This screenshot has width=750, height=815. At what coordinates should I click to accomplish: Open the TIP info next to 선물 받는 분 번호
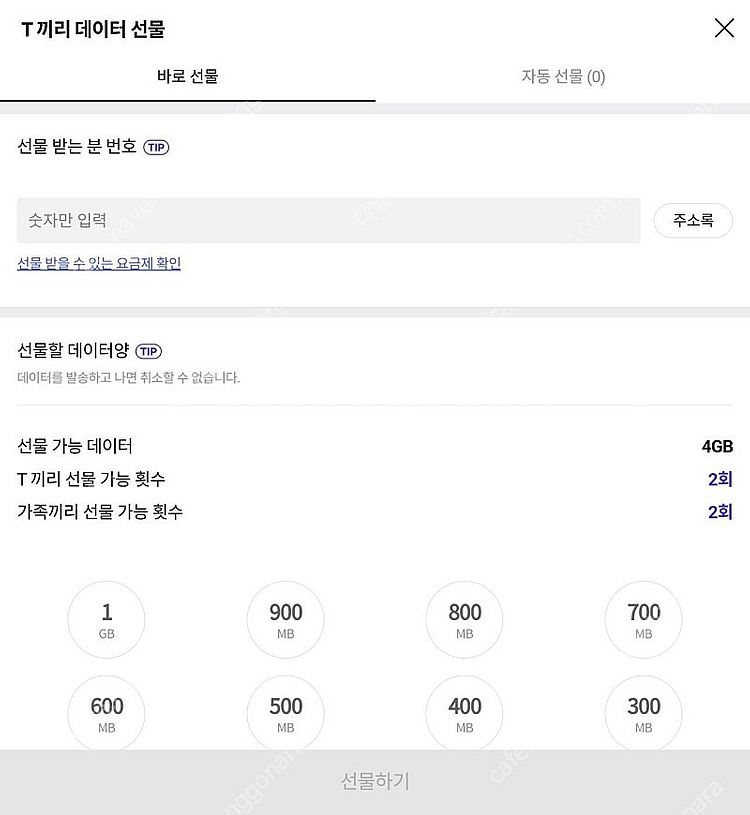(x=157, y=147)
